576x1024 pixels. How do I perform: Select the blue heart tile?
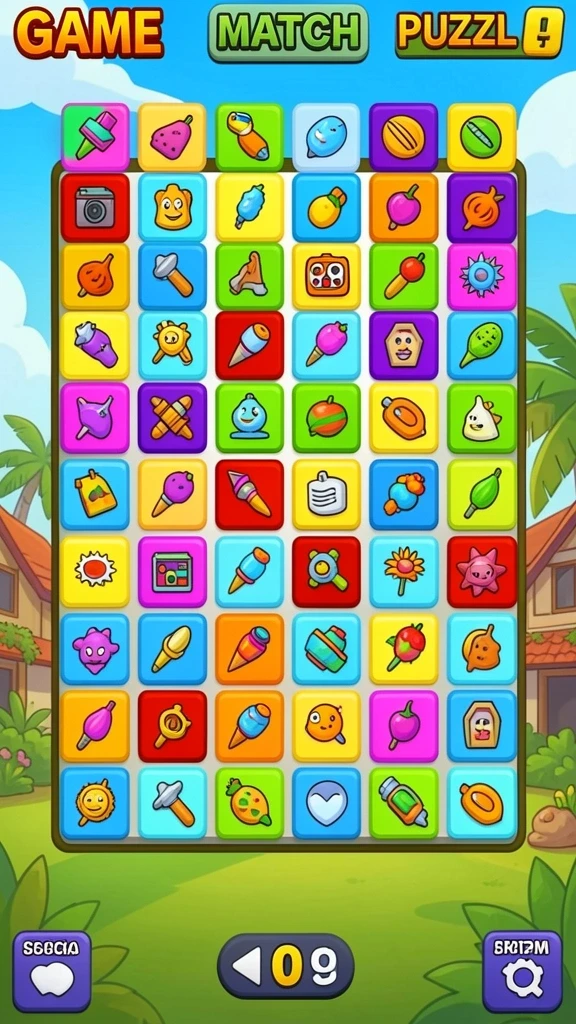pos(327,803)
